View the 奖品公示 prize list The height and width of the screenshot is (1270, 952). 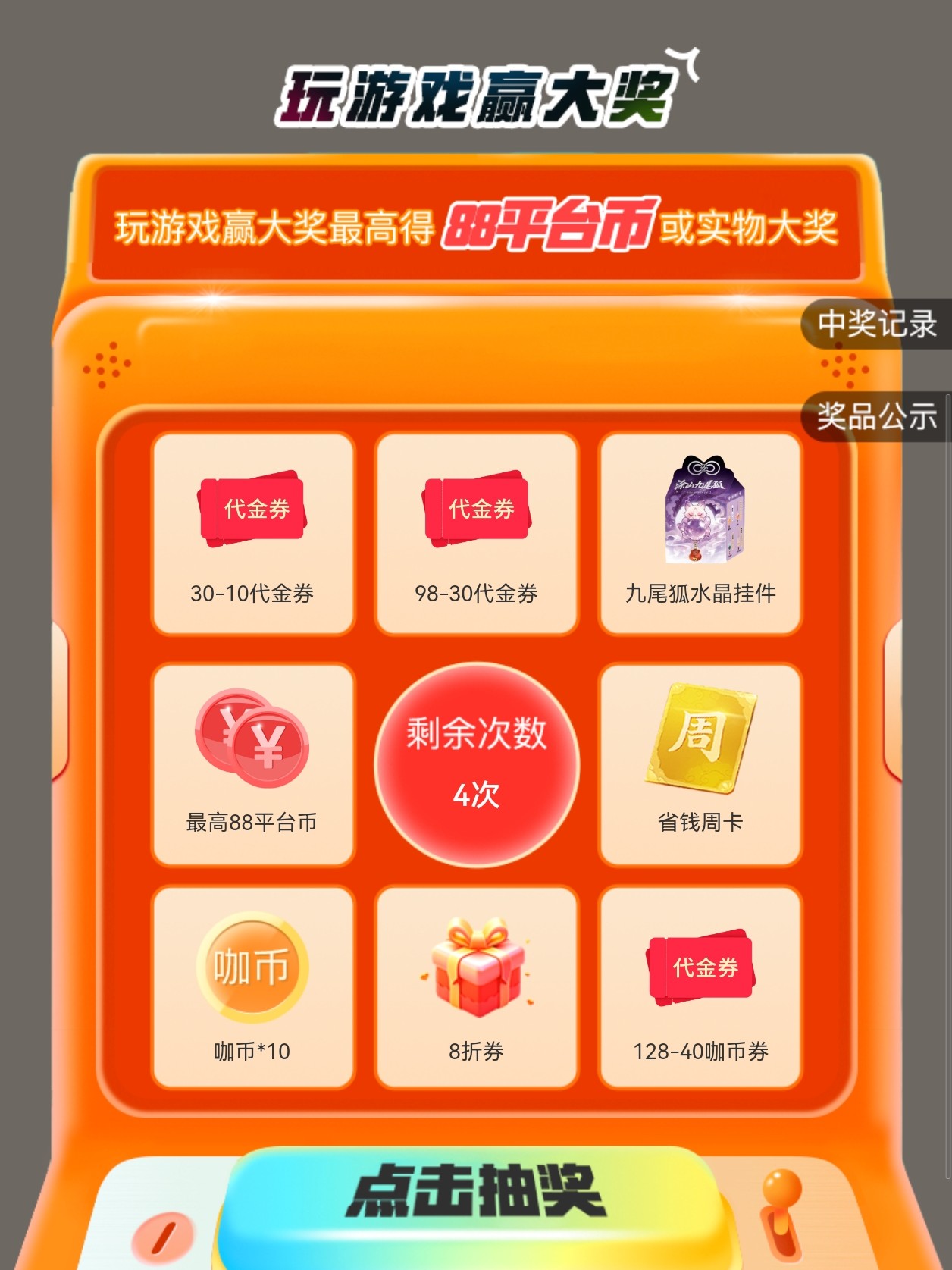point(877,417)
